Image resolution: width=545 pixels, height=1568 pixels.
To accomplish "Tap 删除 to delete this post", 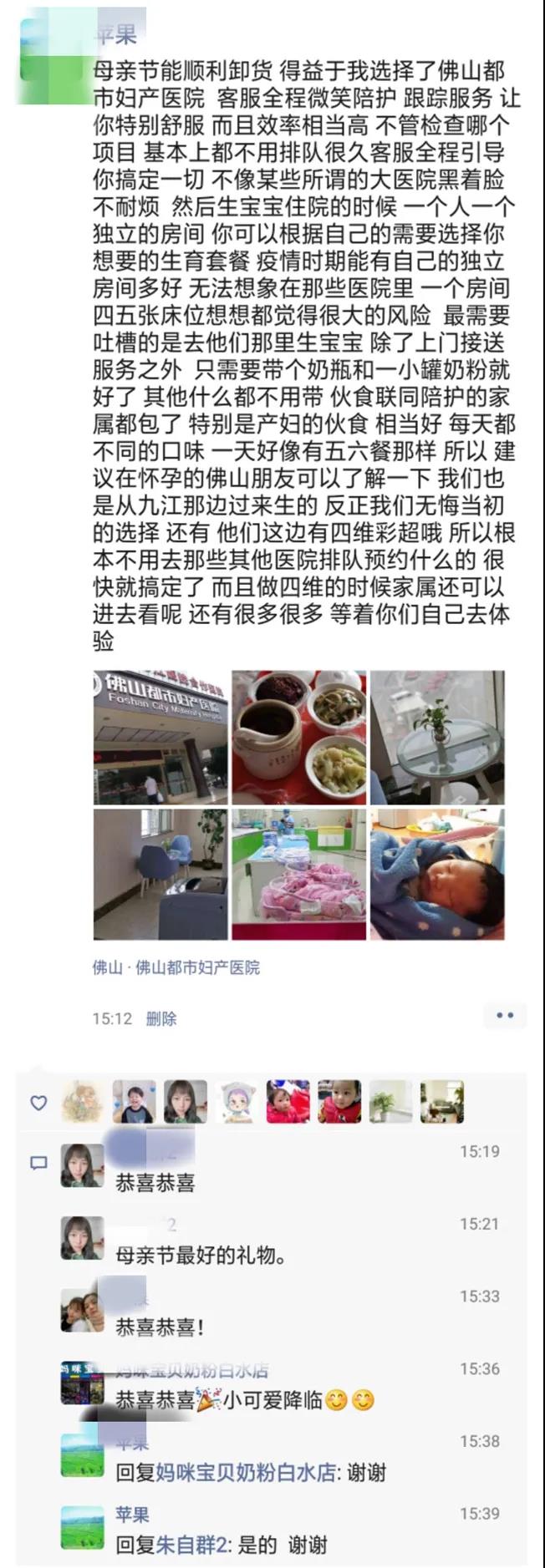I will [x=161, y=1018].
